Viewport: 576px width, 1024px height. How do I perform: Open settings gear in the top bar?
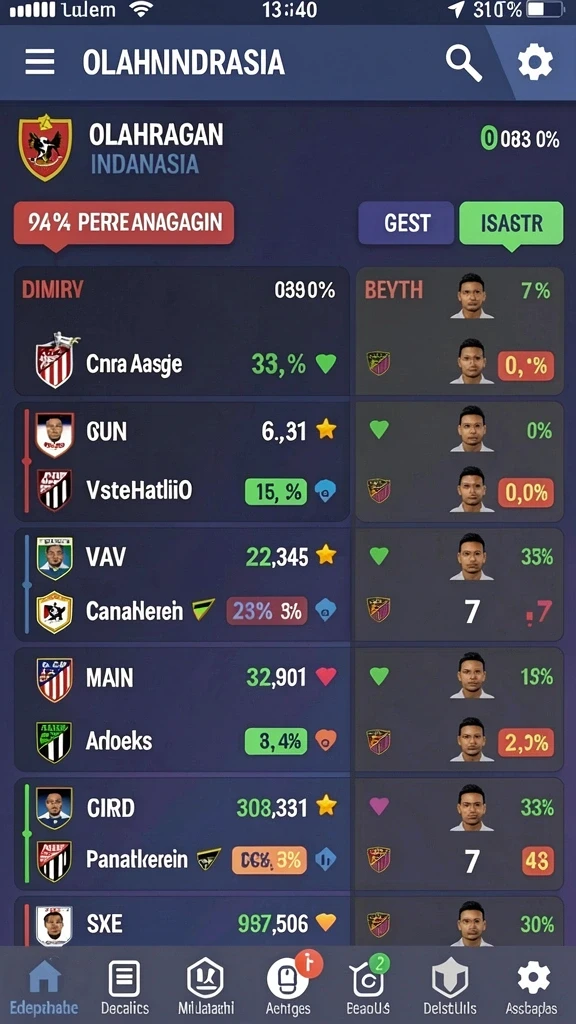click(535, 63)
